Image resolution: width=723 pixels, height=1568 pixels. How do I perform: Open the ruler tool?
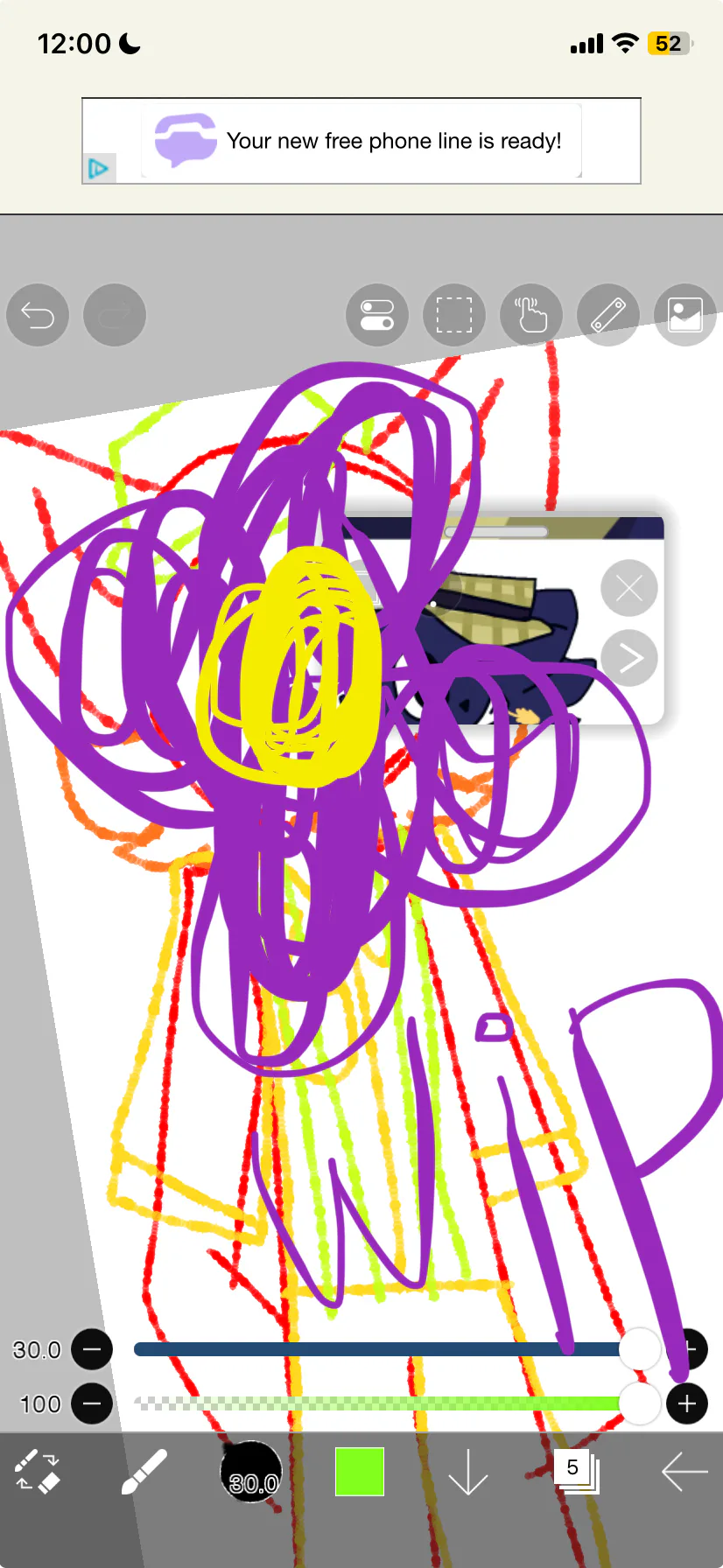tap(608, 315)
